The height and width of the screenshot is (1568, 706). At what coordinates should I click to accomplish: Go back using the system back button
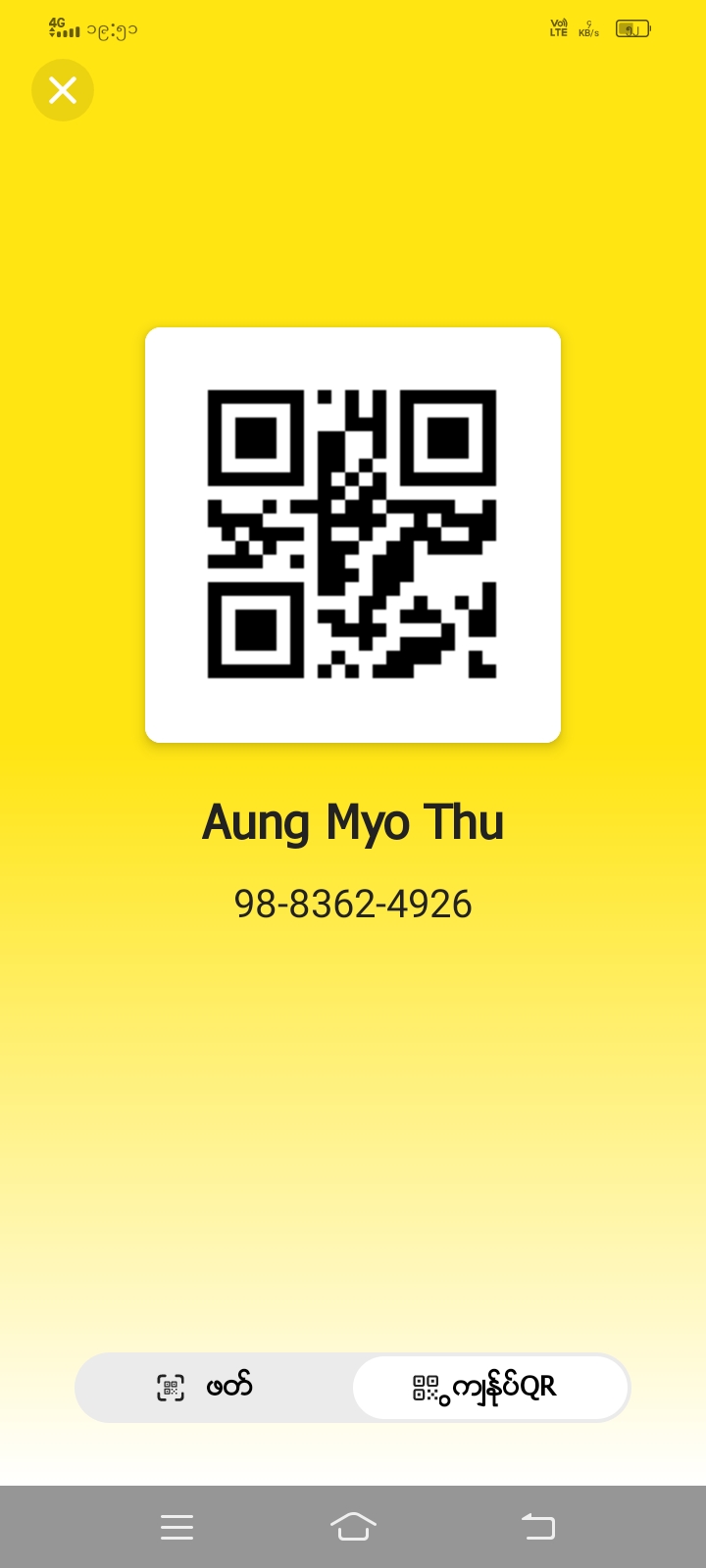(x=537, y=1527)
